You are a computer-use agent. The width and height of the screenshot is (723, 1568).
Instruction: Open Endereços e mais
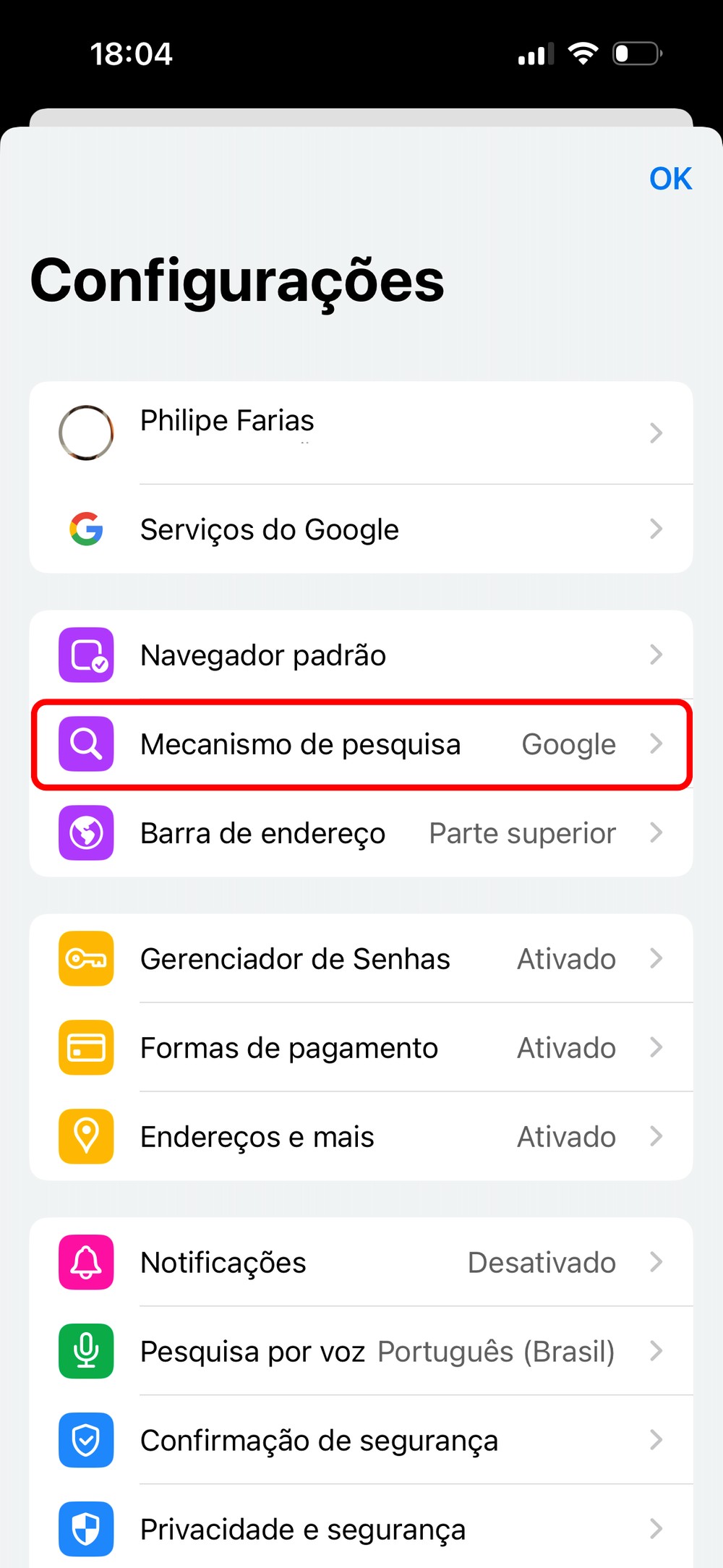coord(360,1137)
